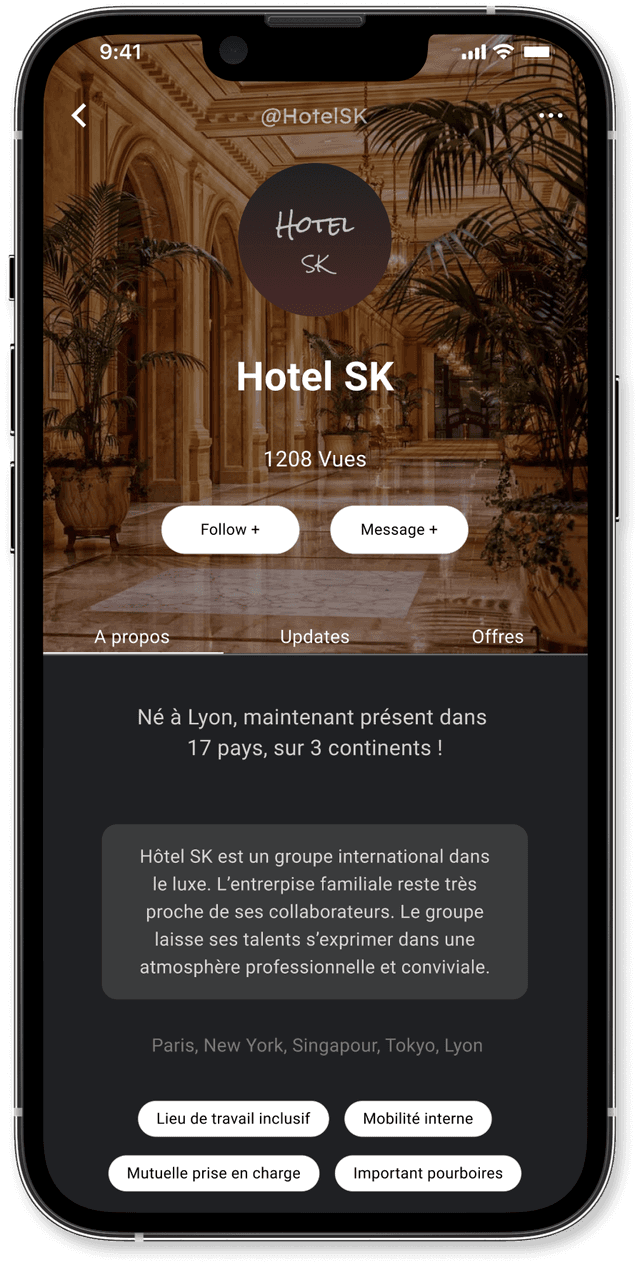This screenshot has width=640, height=1265.
Task: Go back using the arrow icon
Action: coord(79,116)
